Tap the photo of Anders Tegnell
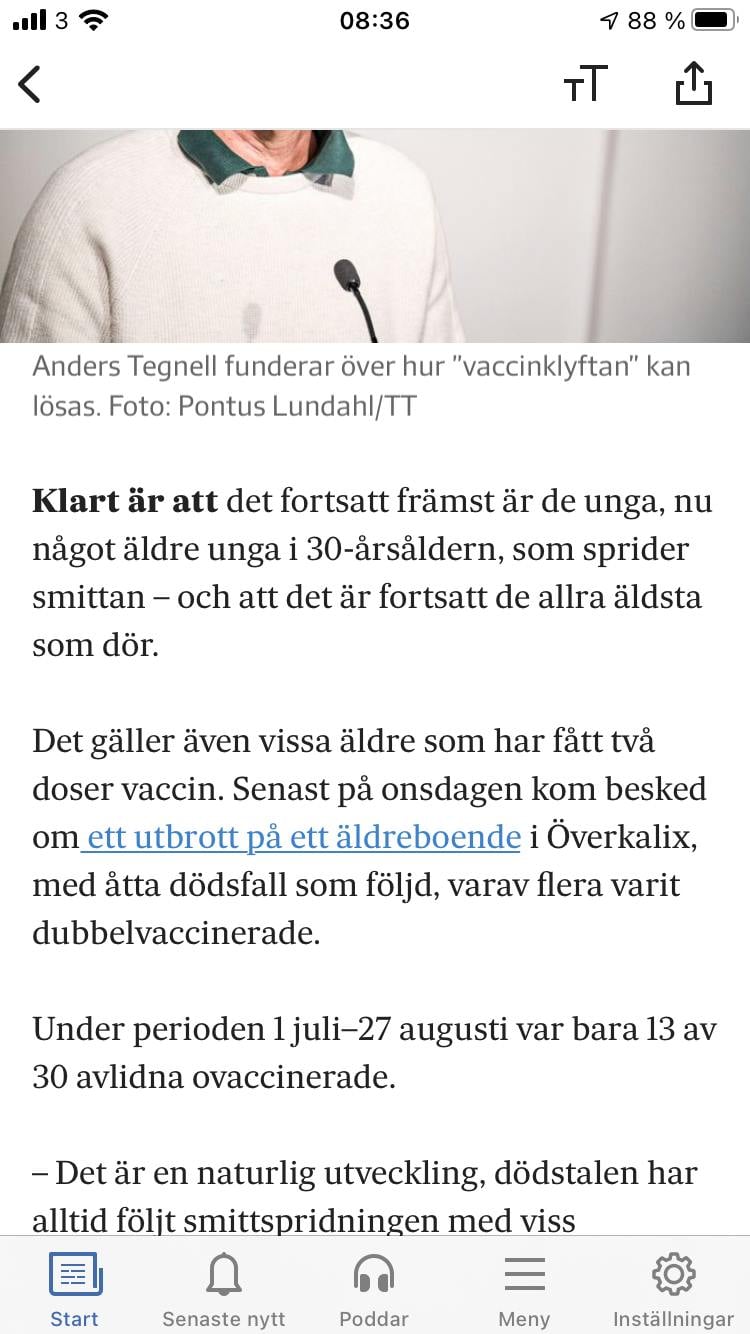 tap(375, 235)
